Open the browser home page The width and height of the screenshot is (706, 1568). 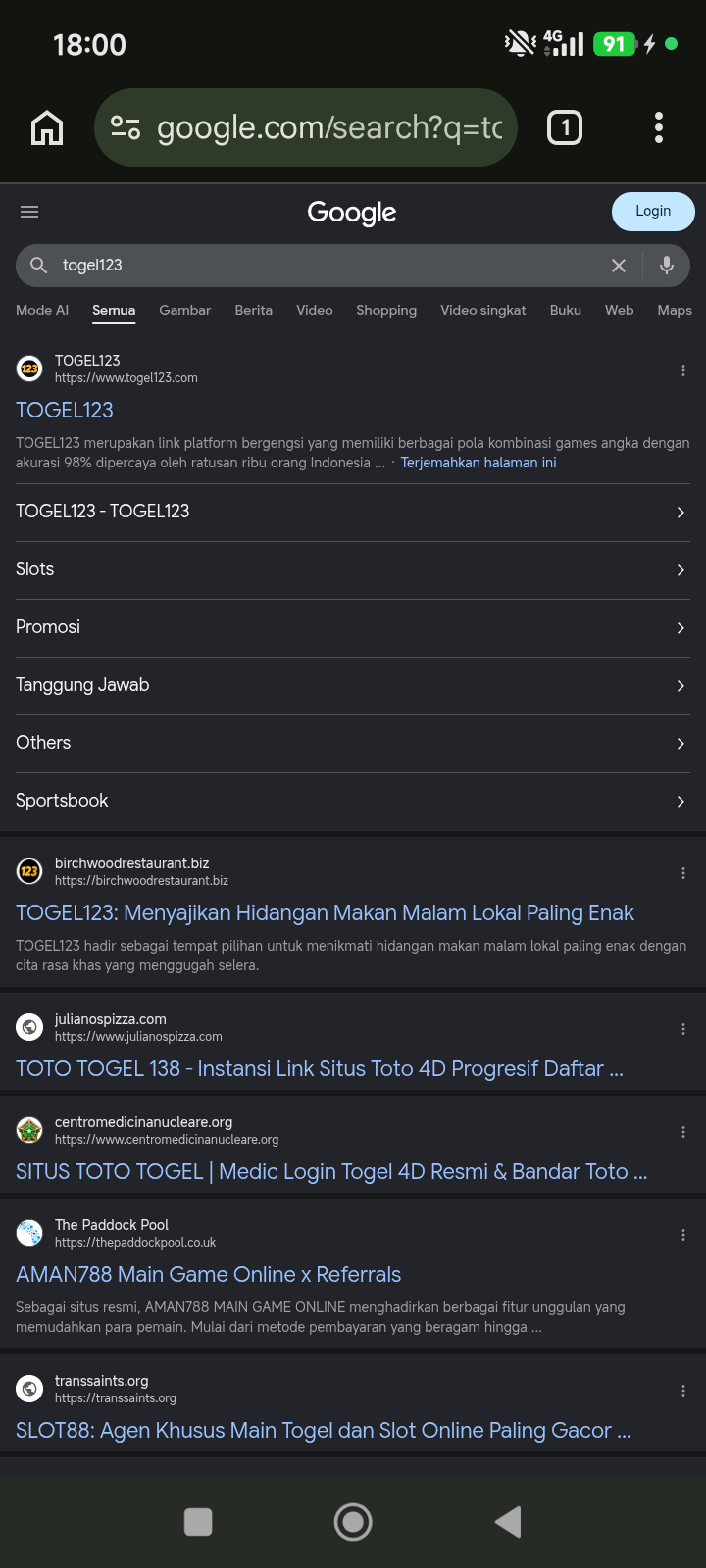click(x=47, y=127)
